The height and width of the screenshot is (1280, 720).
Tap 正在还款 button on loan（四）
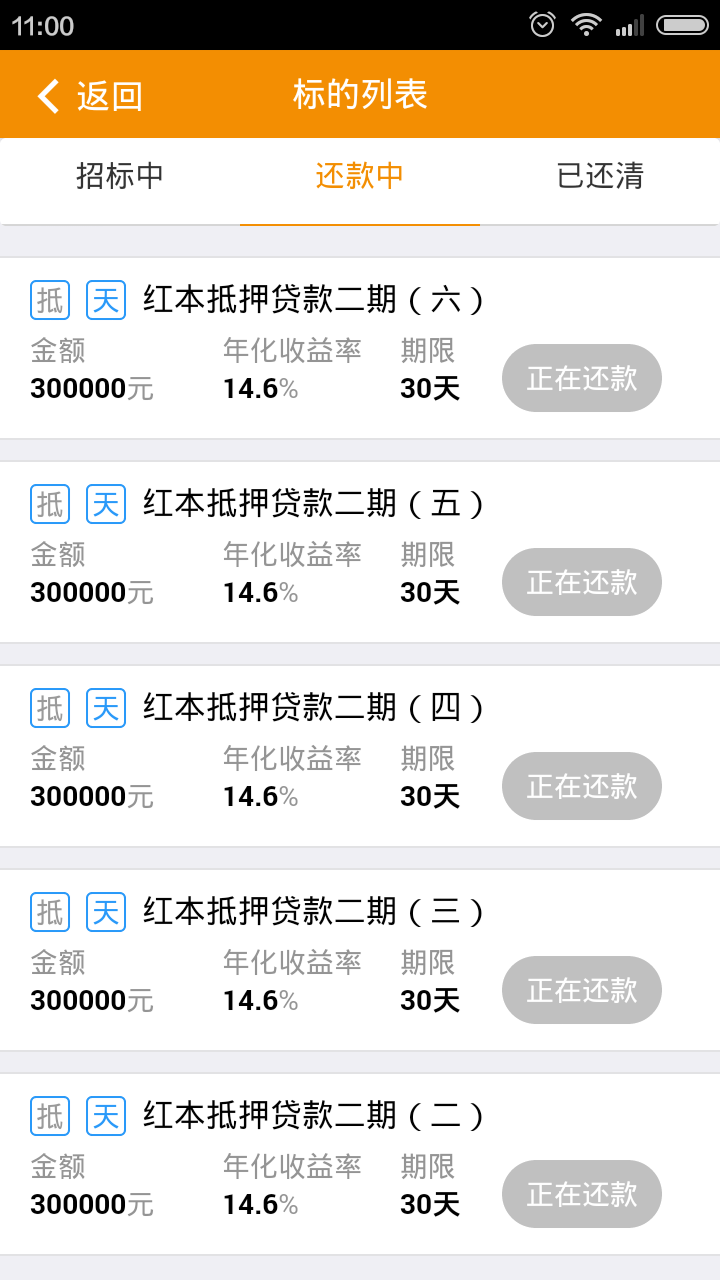point(582,786)
